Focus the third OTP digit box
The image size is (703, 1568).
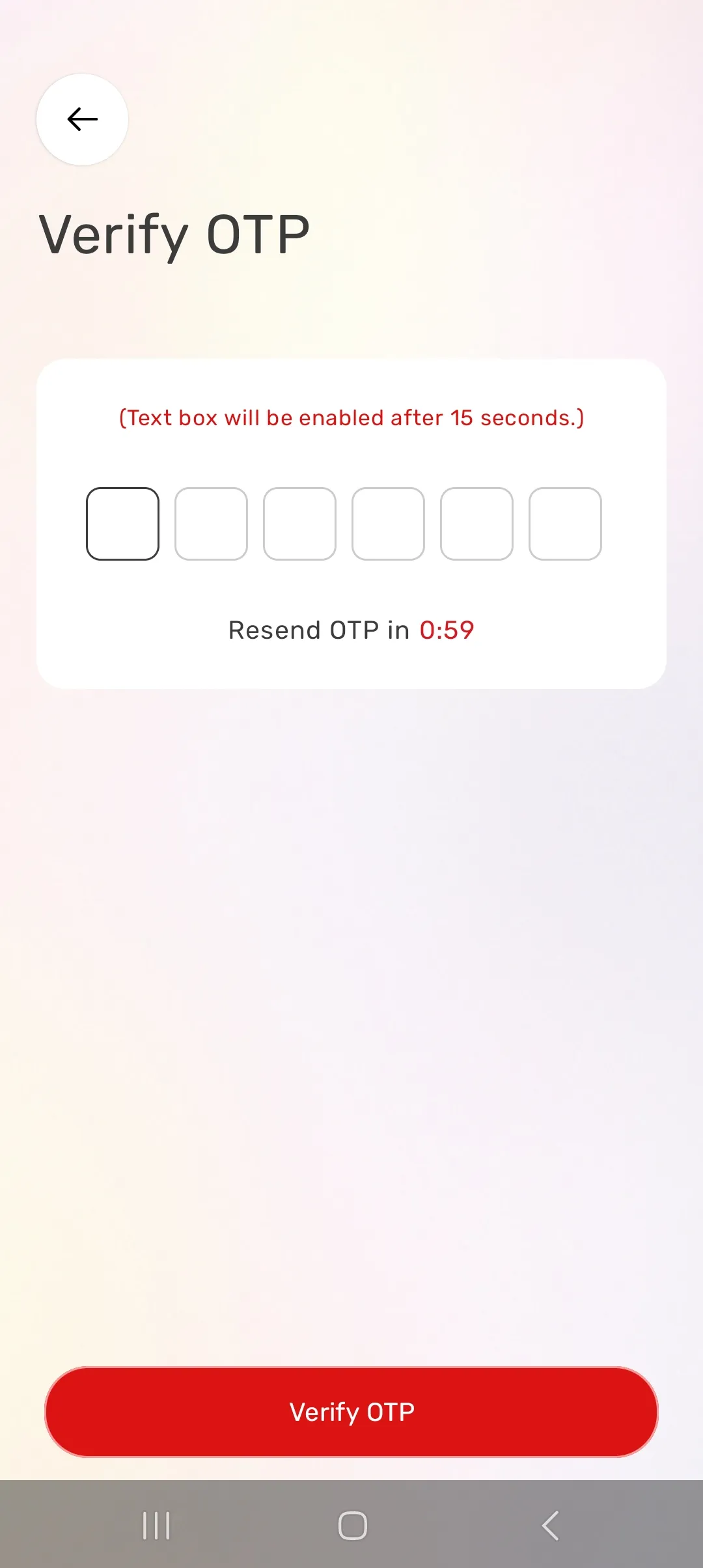point(299,524)
